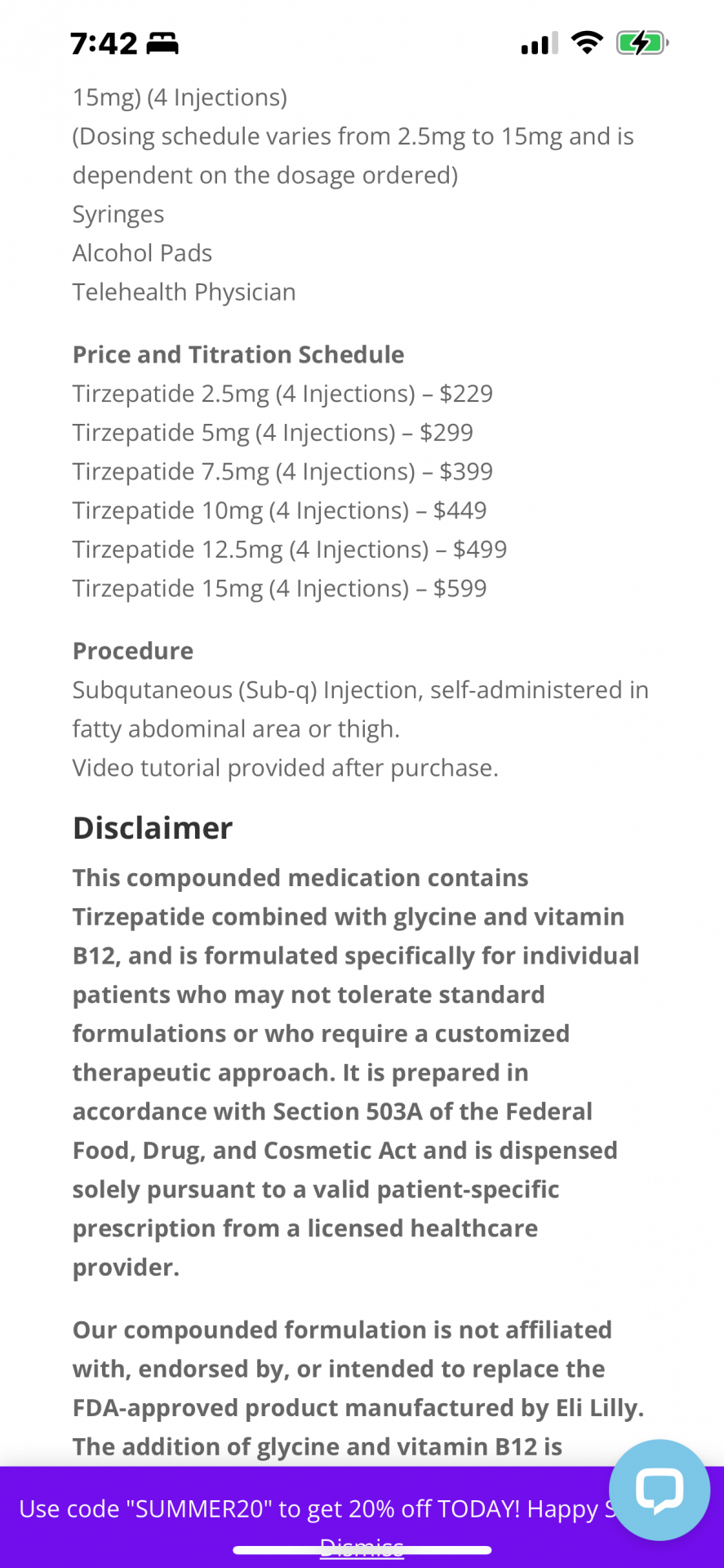Open the live chat bubble
The height and width of the screenshot is (1568, 724).
pyautogui.click(x=659, y=1489)
